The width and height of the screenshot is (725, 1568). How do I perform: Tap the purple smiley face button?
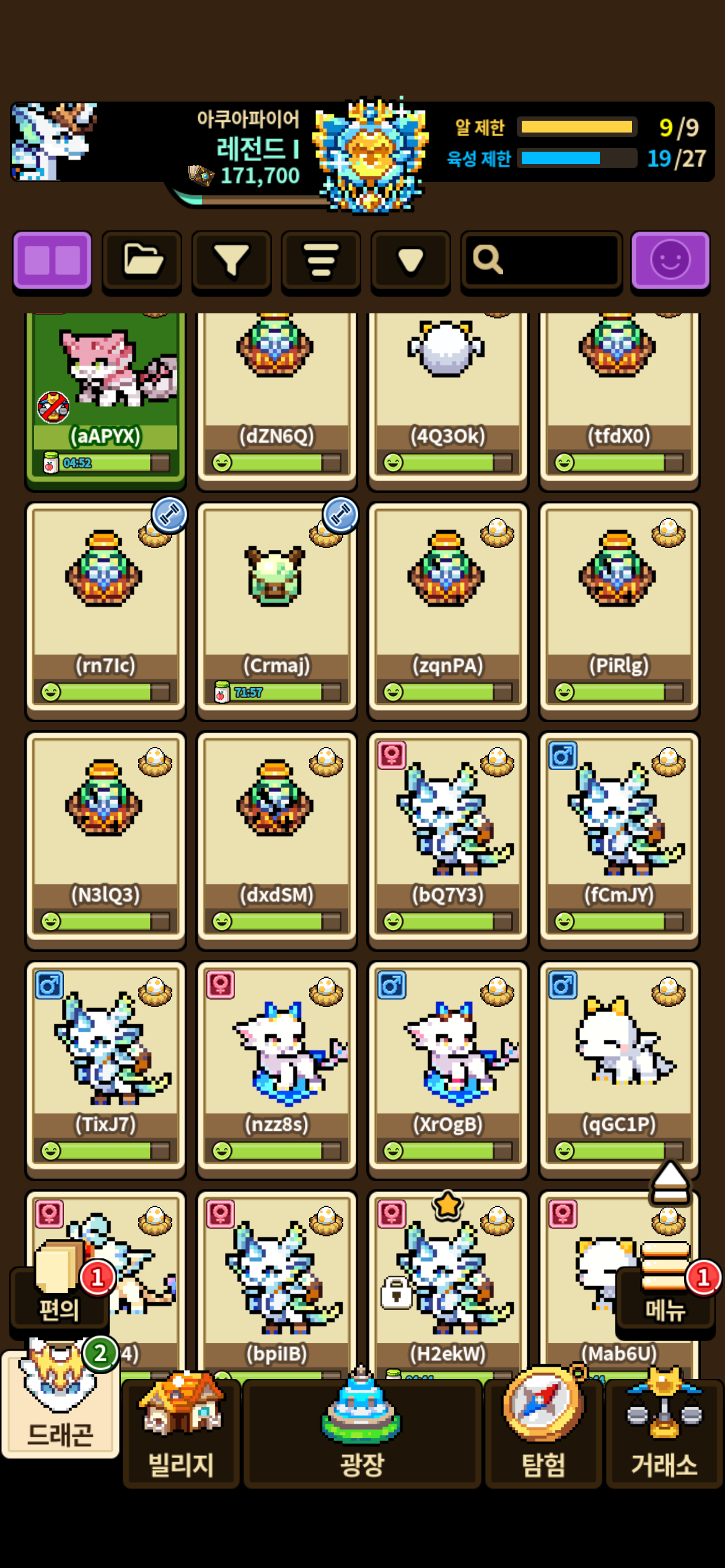[x=670, y=260]
